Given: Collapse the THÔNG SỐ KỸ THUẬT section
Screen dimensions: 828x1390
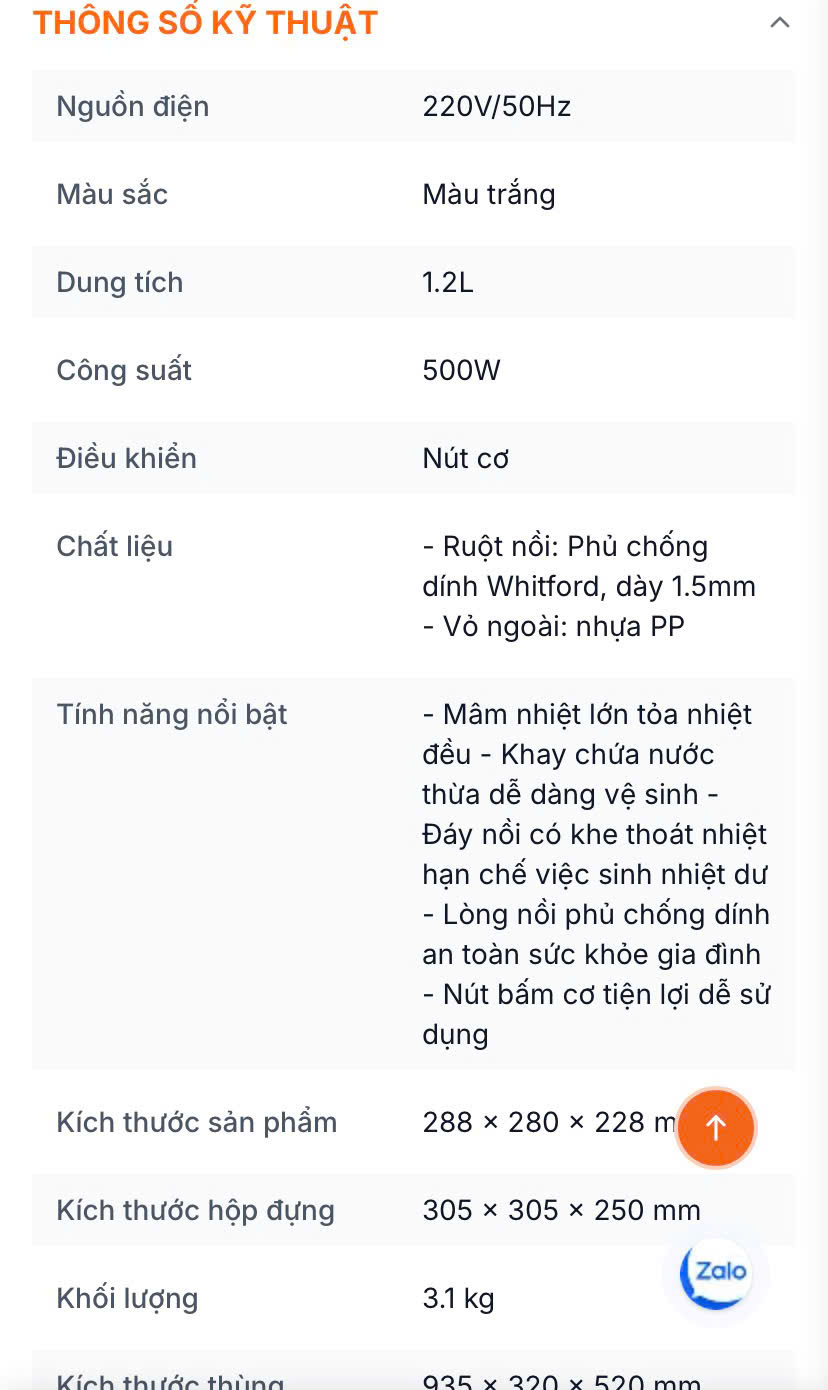Looking at the screenshot, I should tap(780, 22).
